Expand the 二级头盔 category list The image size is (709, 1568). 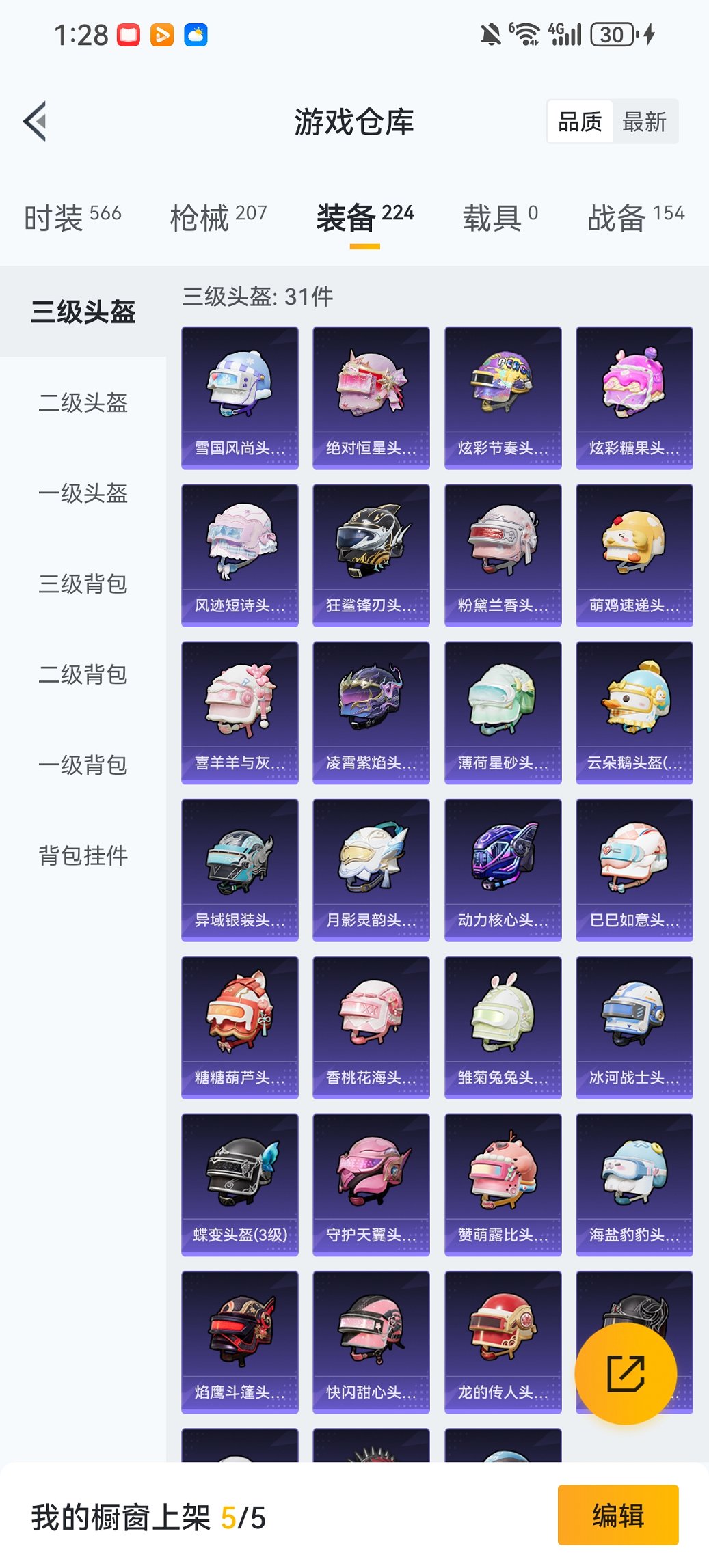click(x=82, y=404)
